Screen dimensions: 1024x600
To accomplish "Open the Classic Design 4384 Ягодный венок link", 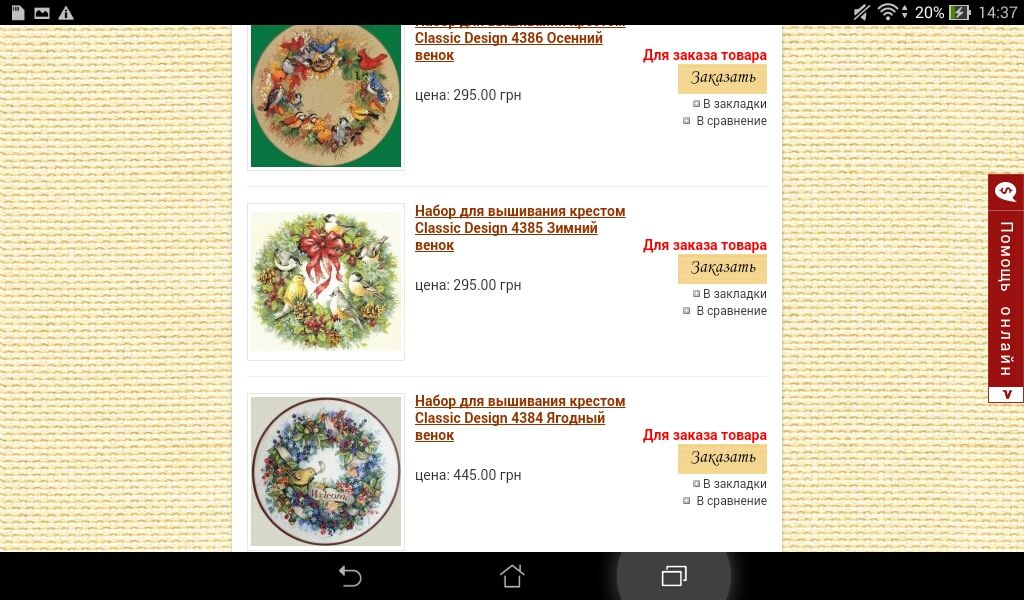I will click(519, 418).
